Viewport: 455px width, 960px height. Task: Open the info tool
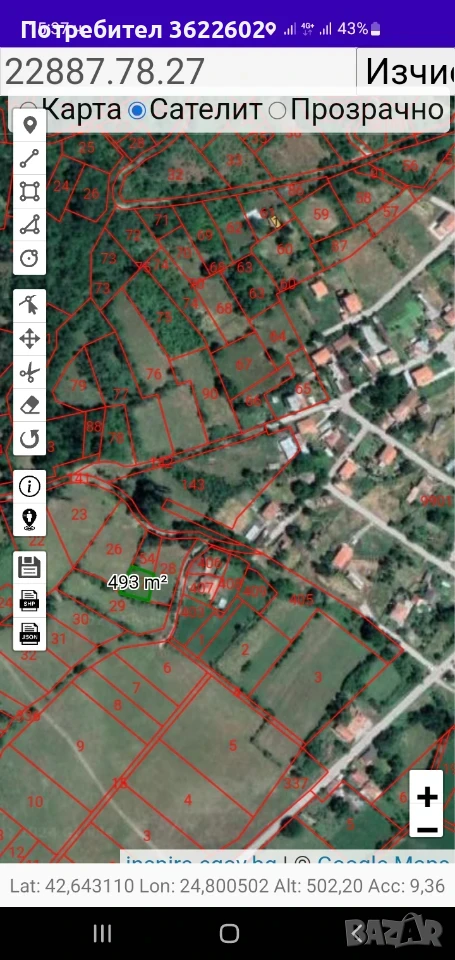coord(29,487)
